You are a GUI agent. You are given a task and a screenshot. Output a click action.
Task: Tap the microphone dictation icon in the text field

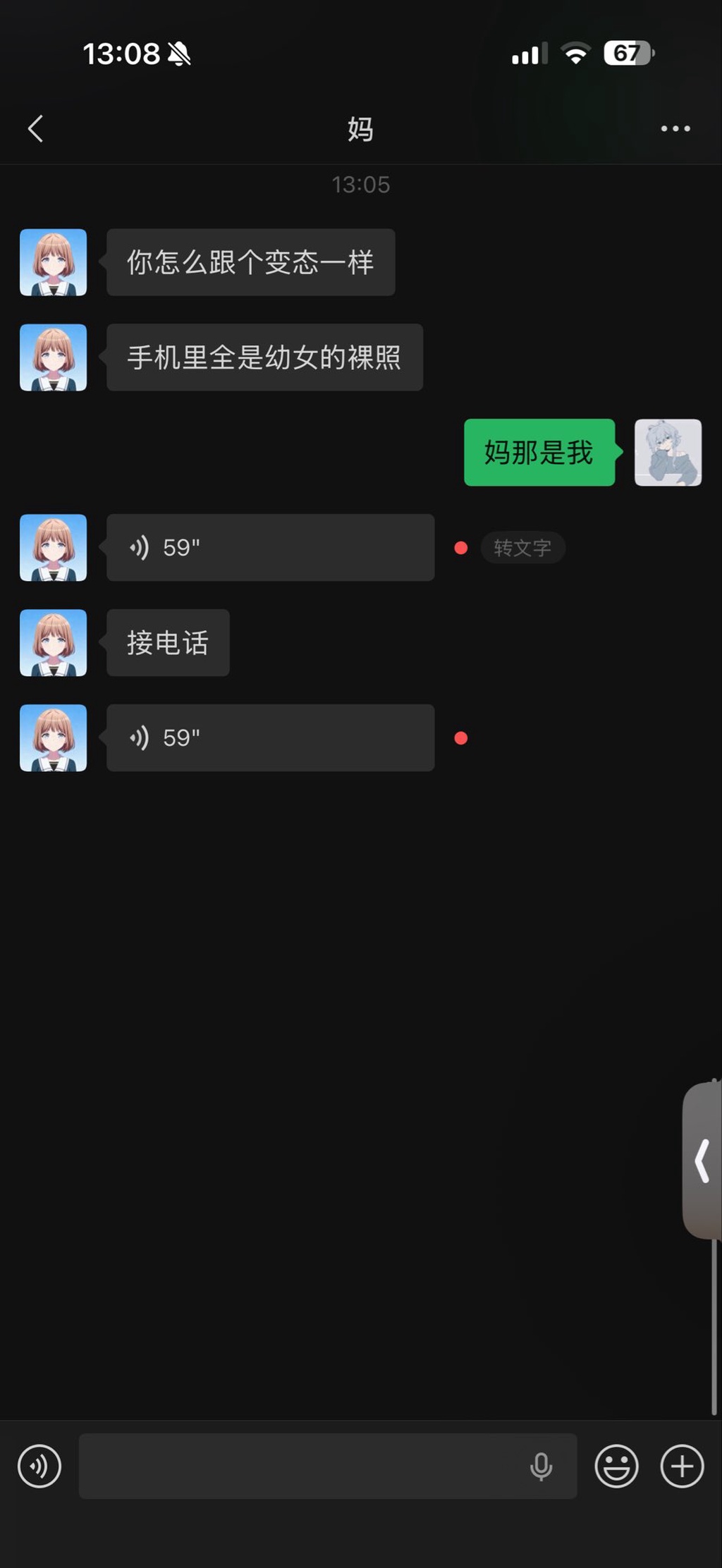(x=541, y=1466)
